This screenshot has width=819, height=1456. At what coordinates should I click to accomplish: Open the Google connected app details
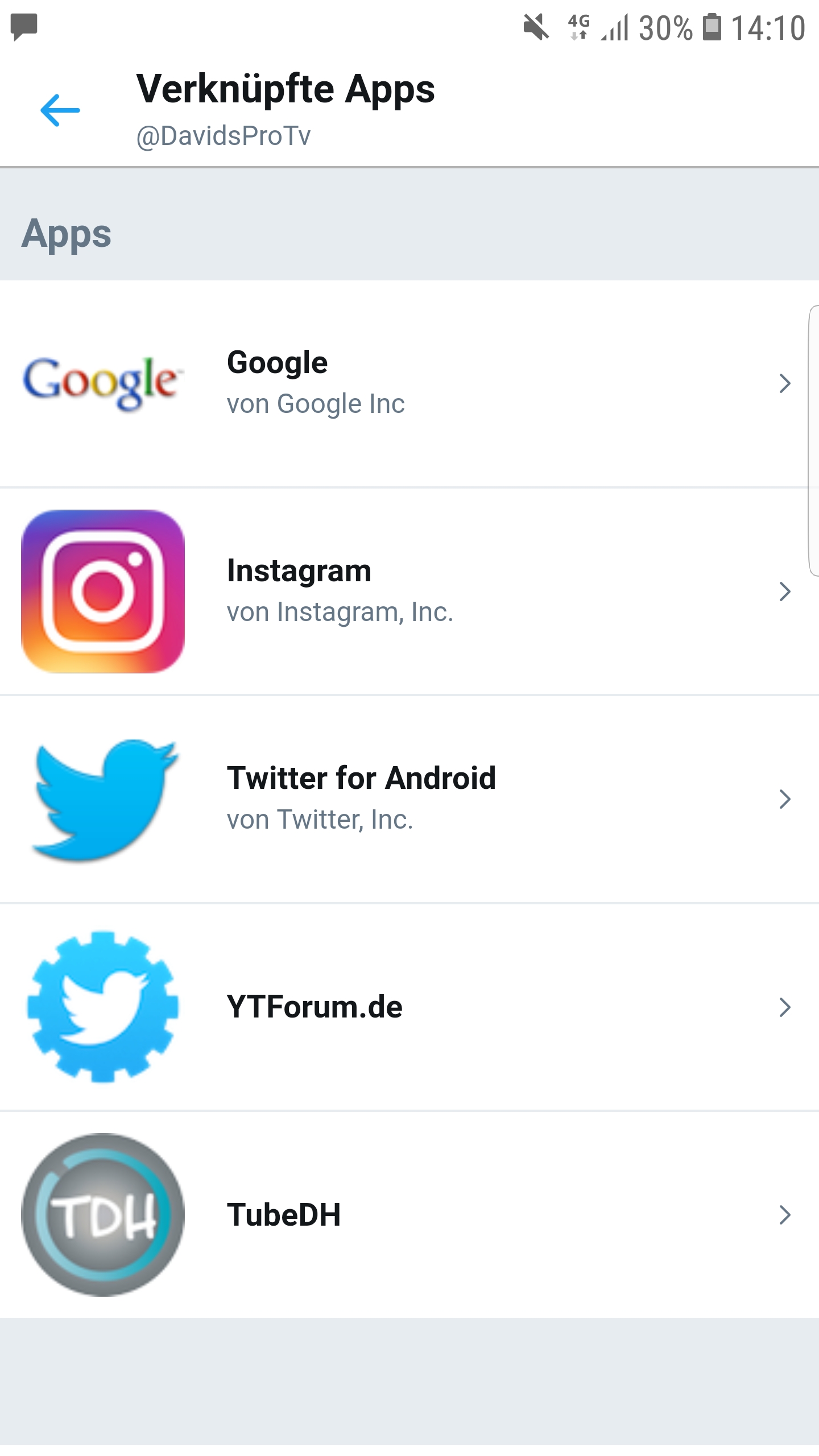click(409, 383)
